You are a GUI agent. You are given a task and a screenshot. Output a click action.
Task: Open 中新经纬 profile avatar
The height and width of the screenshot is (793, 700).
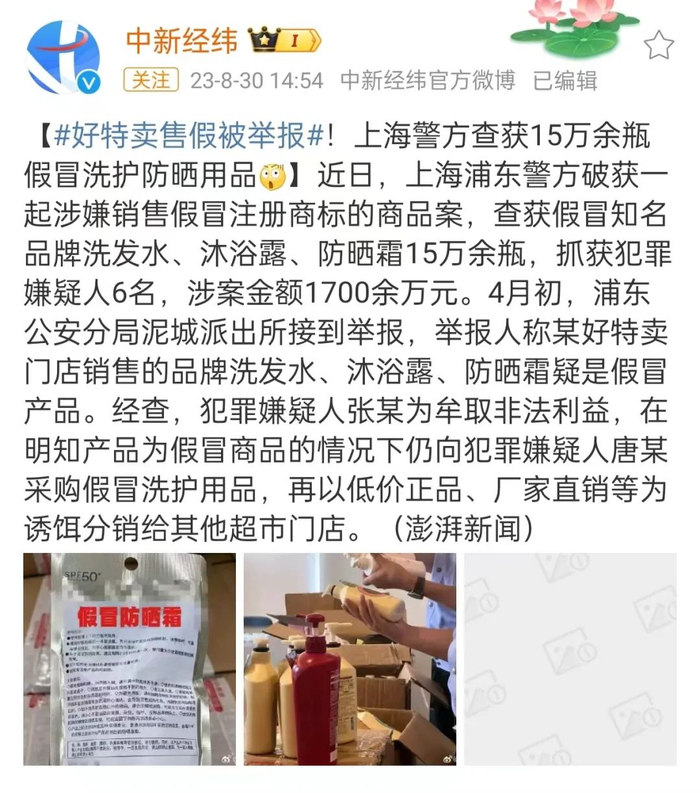click(62, 56)
